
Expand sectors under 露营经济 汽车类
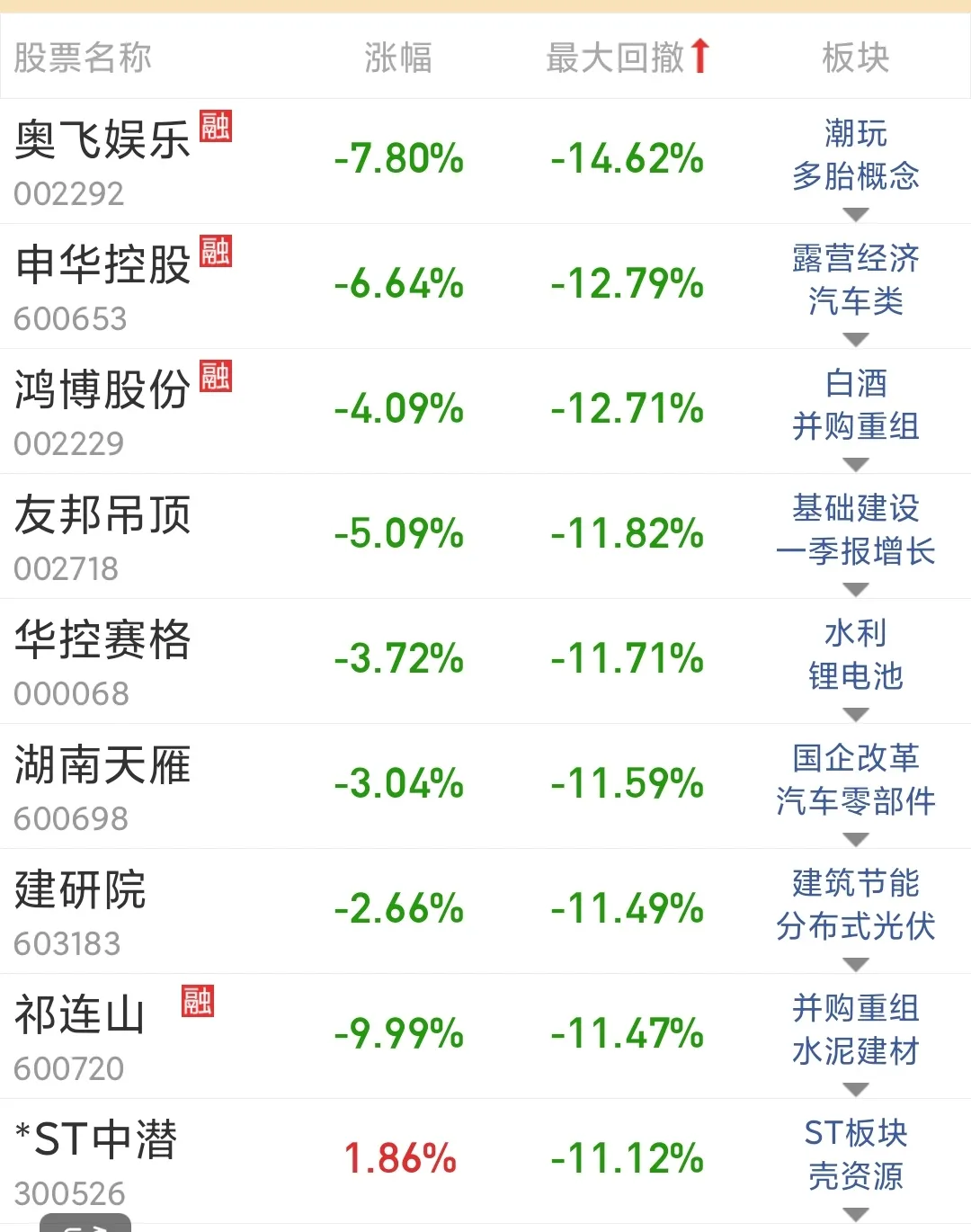[x=856, y=339]
